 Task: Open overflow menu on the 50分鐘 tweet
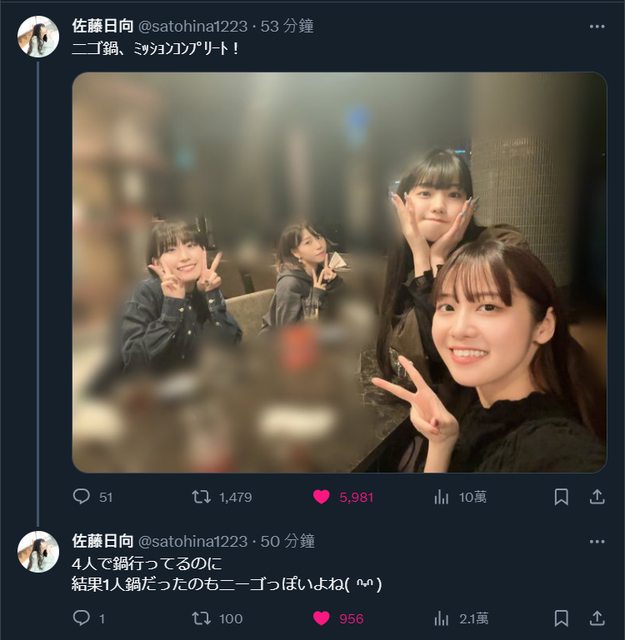click(x=597, y=541)
